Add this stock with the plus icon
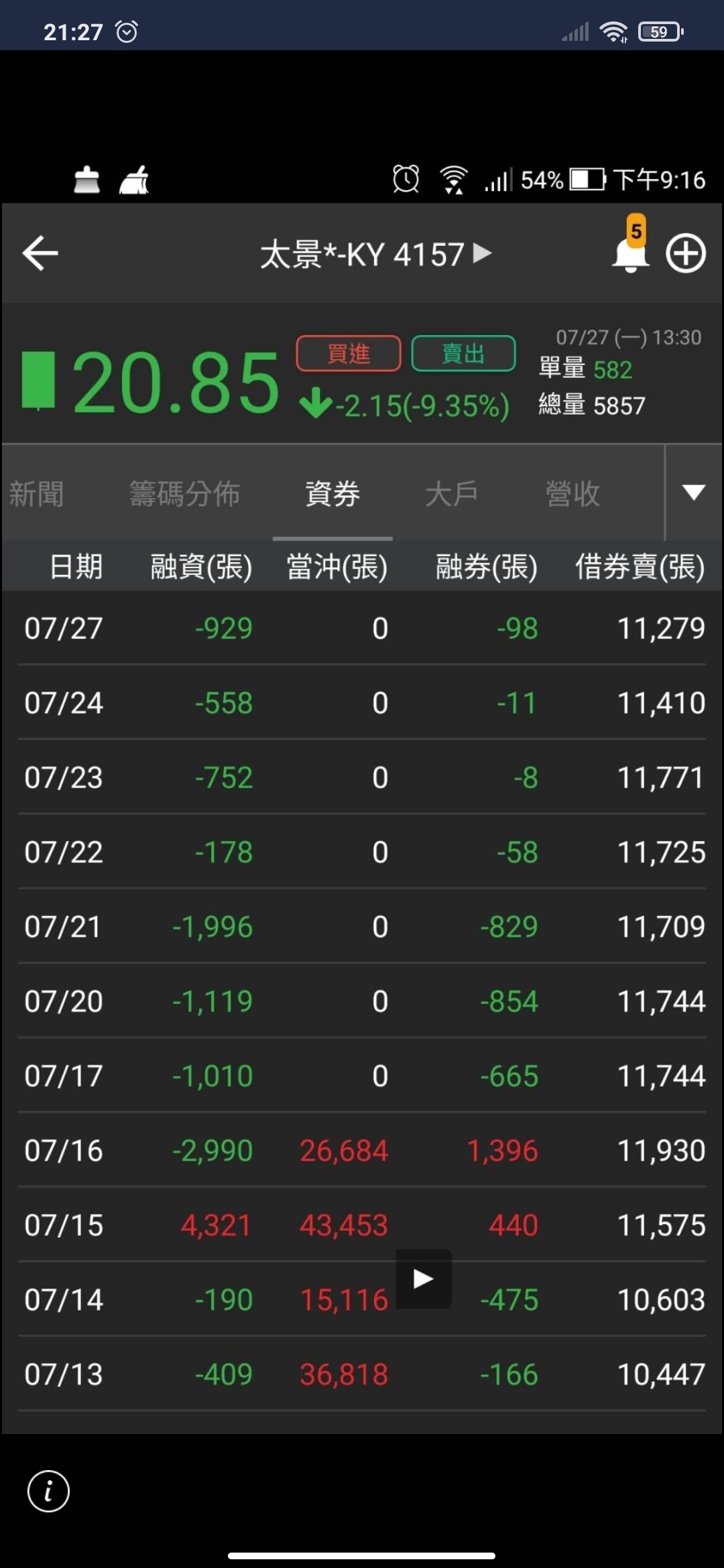 click(685, 254)
